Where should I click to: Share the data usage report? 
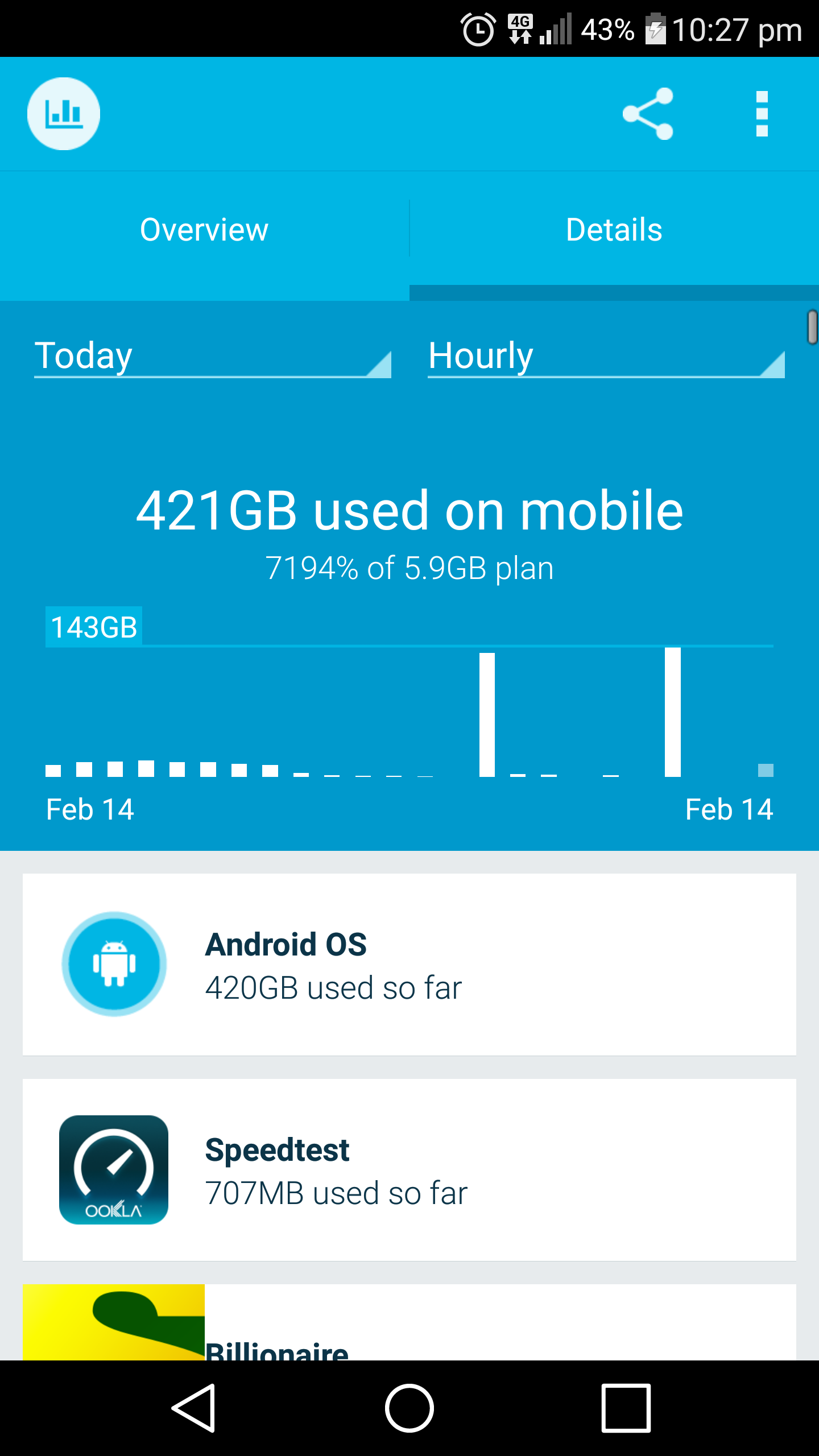click(648, 114)
